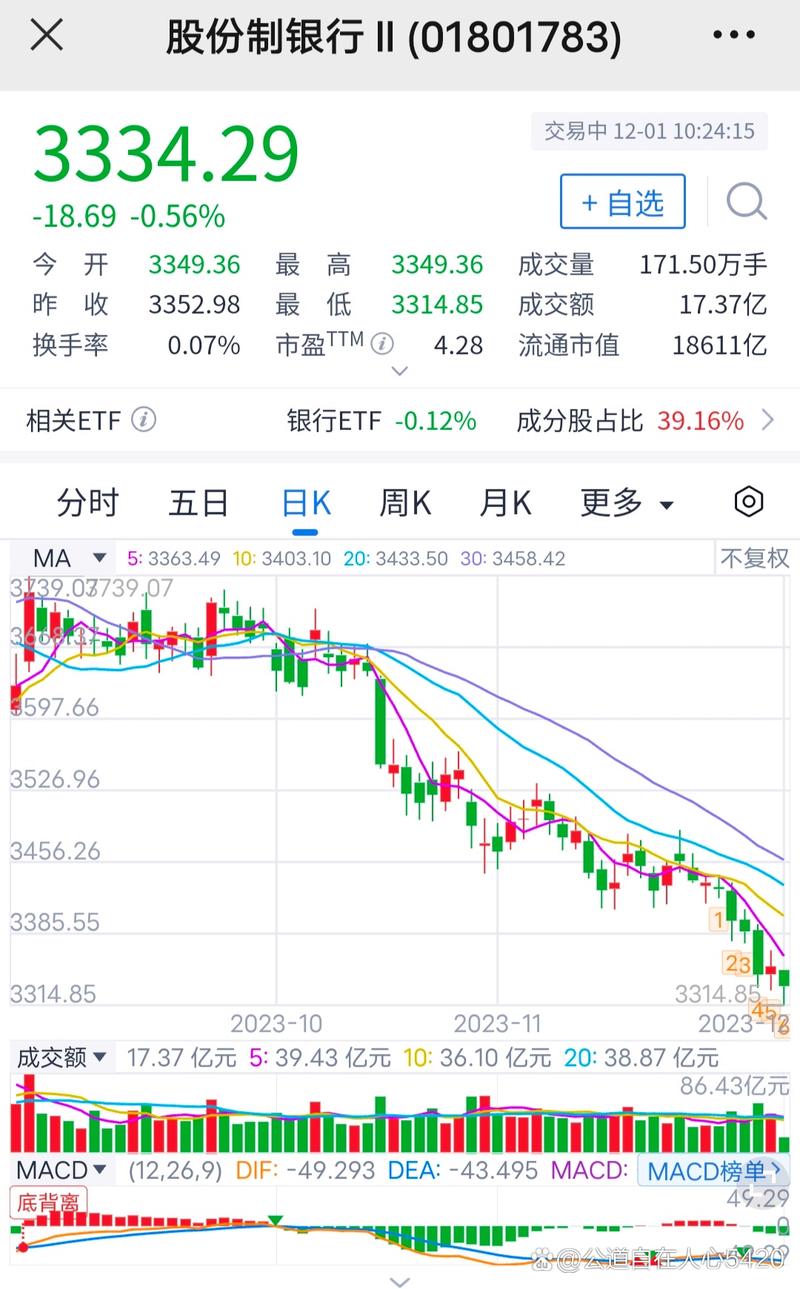Add index to watchlist with +自选

click(x=622, y=202)
